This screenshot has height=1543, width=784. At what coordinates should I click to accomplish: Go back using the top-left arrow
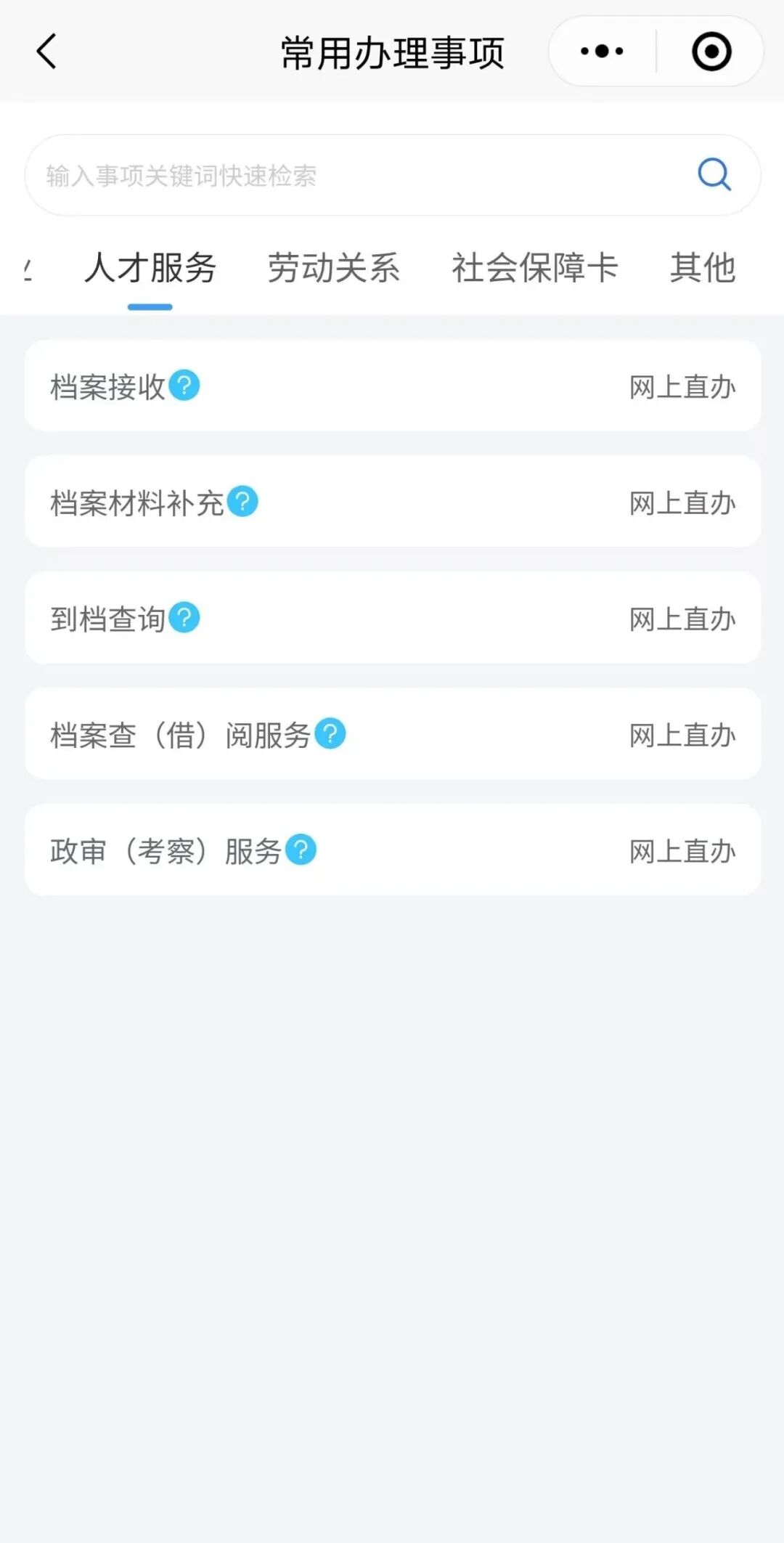click(46, 52)
